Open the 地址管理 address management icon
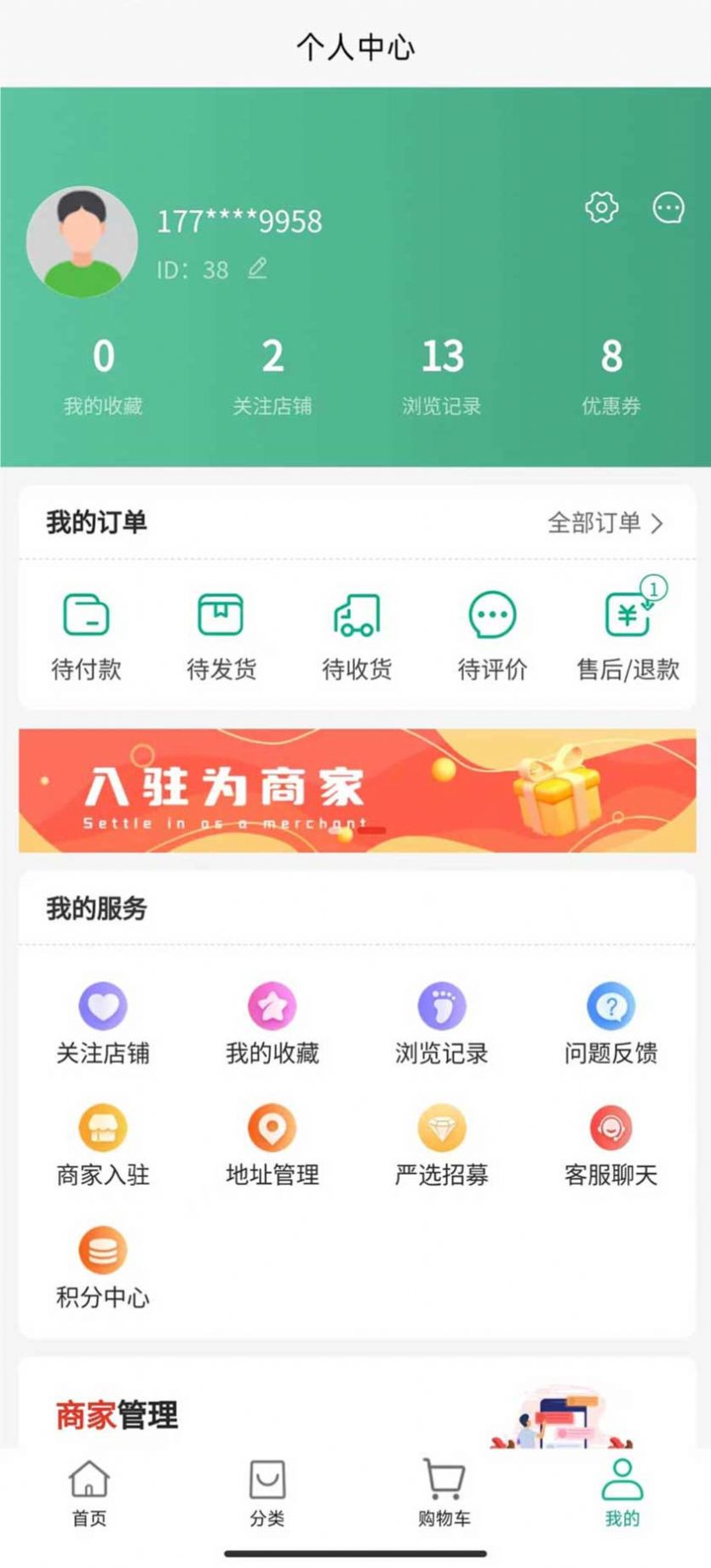This screenshot has height=1568, width=711. coord(270,1129)
